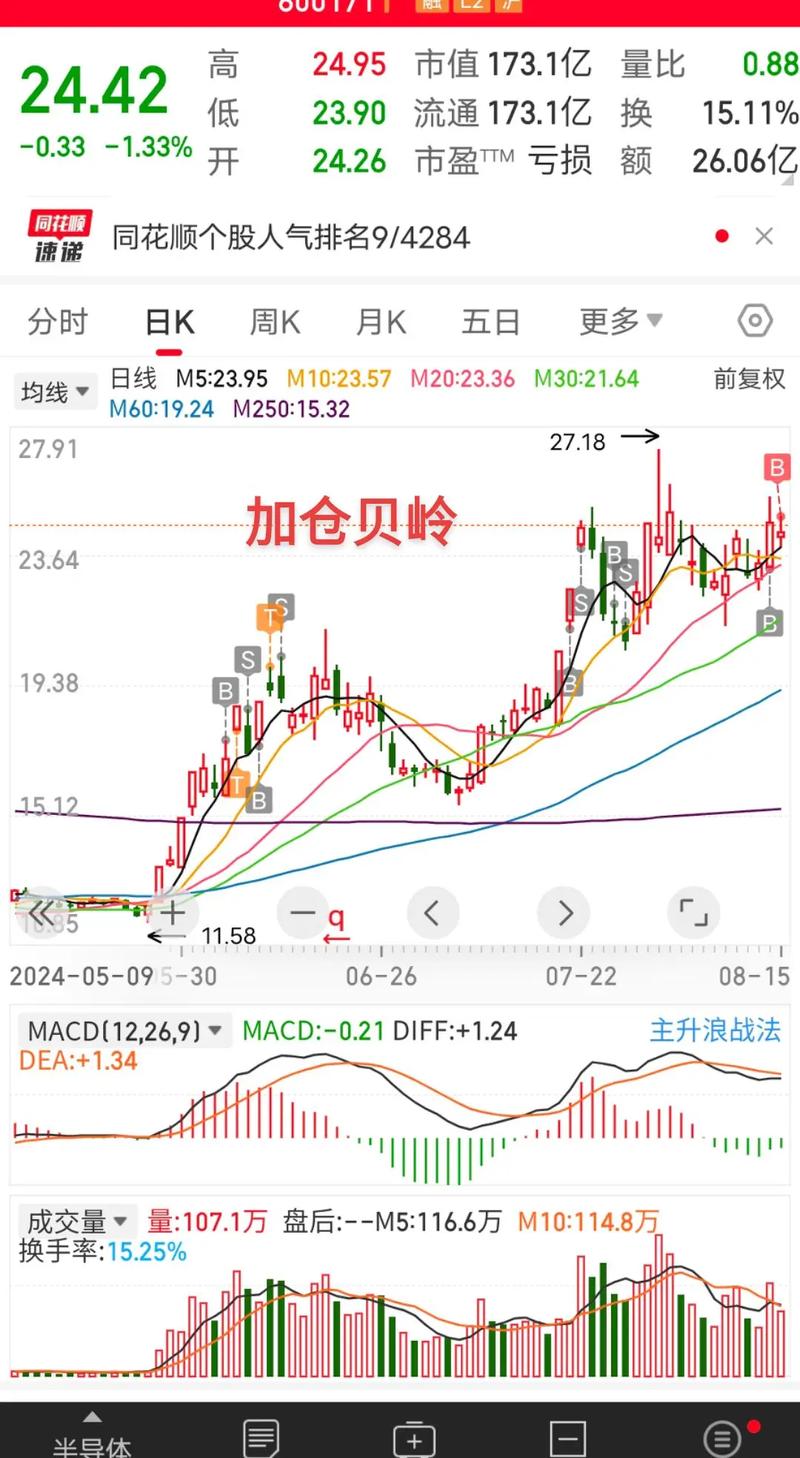This screenshot has height=1458, width=800.
Task: Expand the chart to fullscreen
Action: (693, 913)
